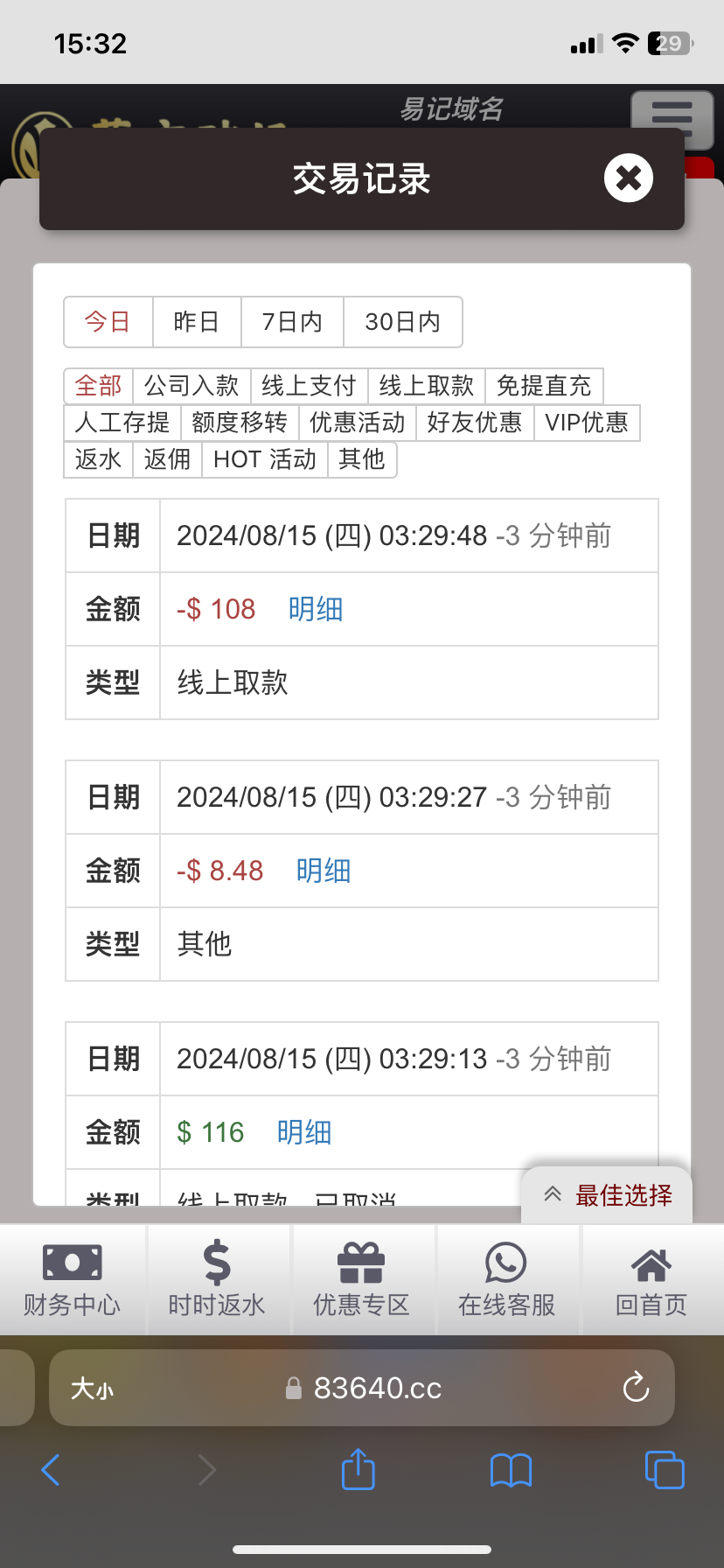This screenshot has width=724, height=1568.
Task: Filter by 公司入款 type
Action: click(191, 386)
